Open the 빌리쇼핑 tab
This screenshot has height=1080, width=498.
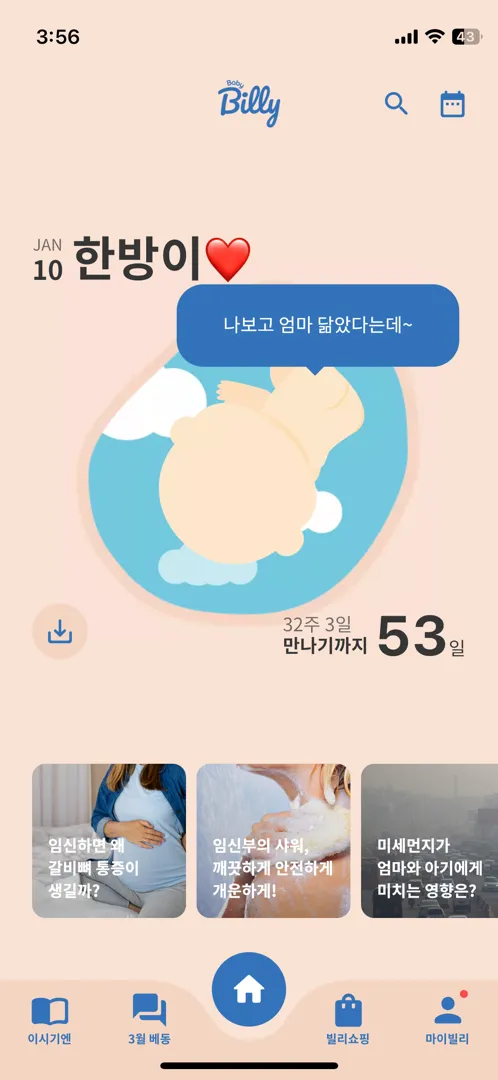point(348,1020)
